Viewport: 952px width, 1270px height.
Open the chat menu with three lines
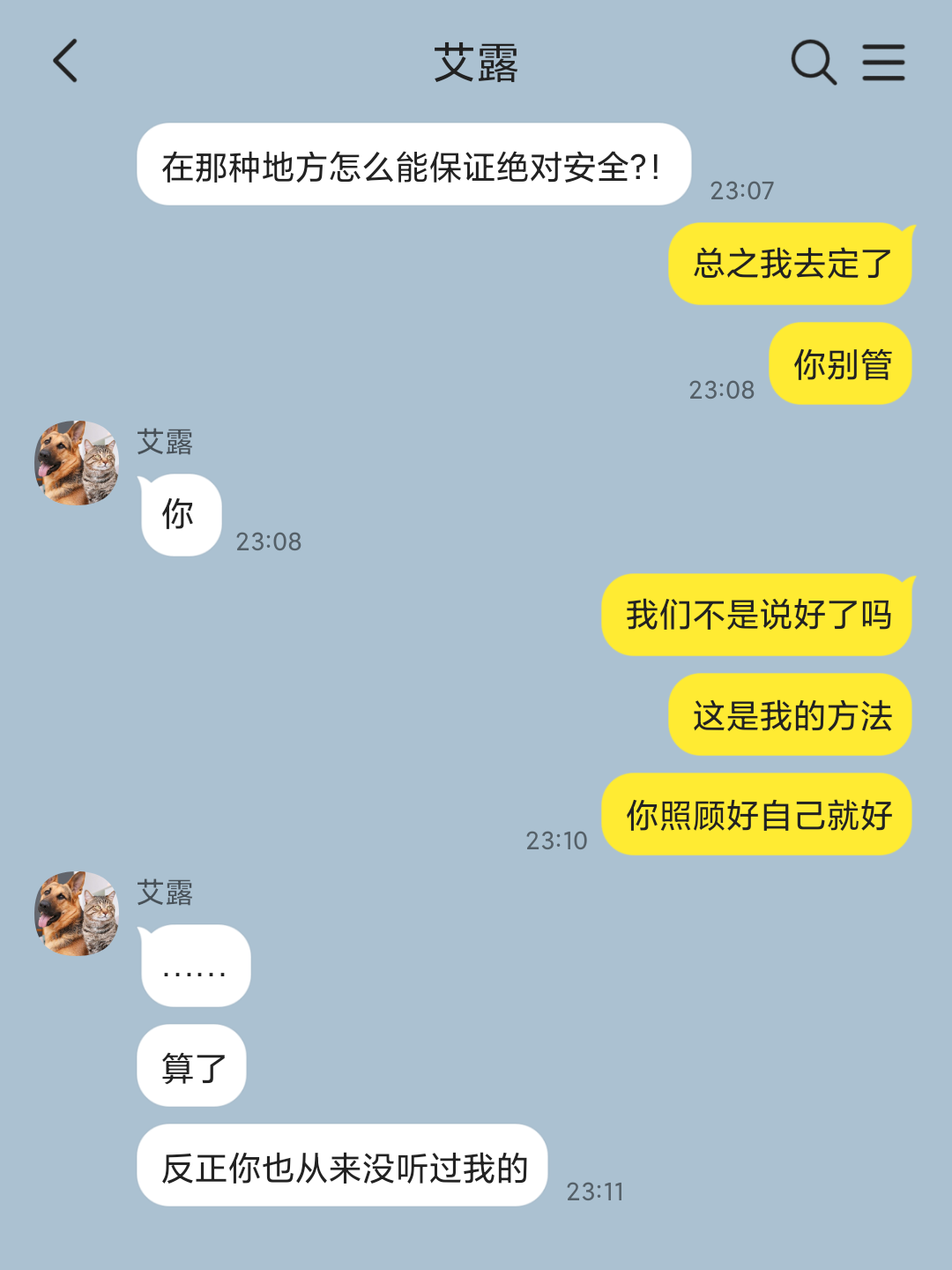[883, 63]
